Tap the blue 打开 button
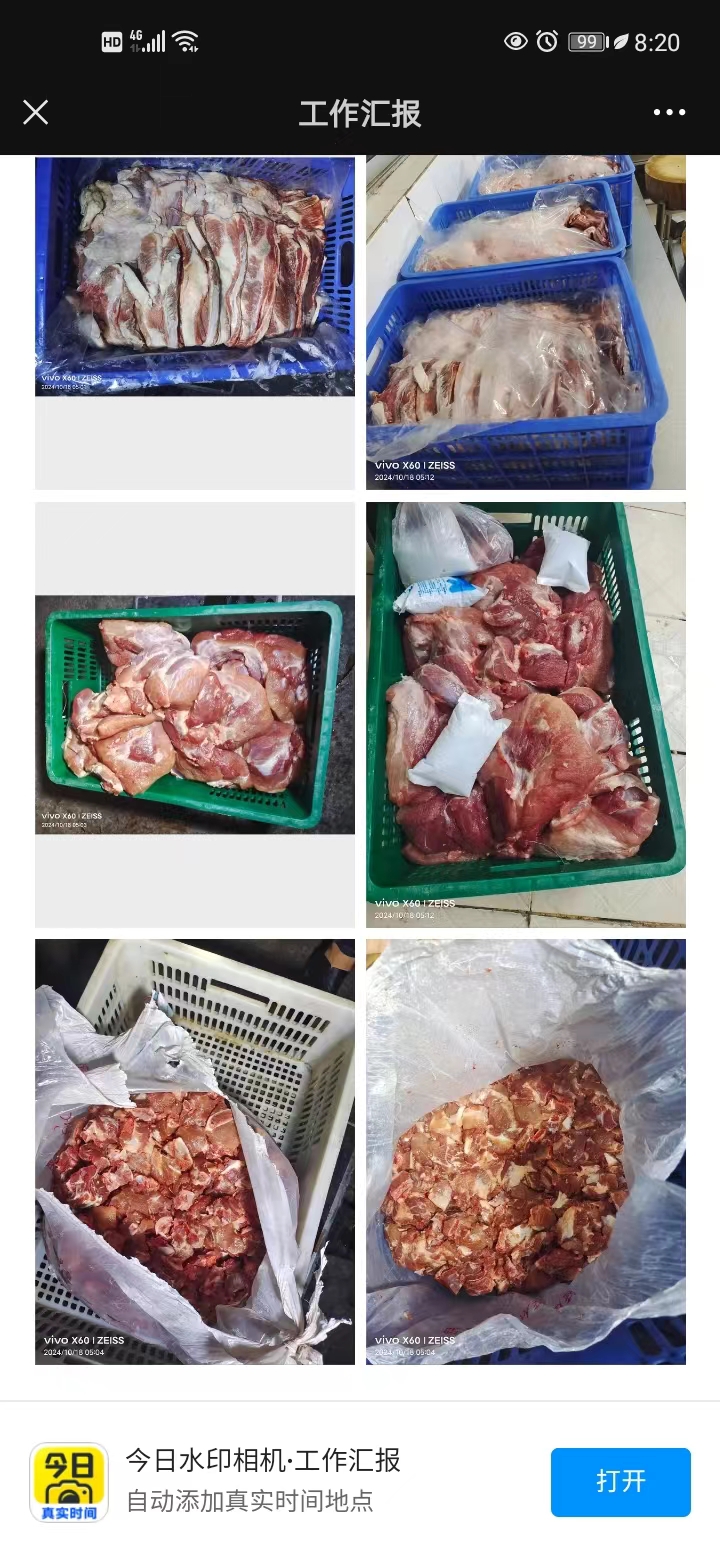 coord(620,1481)
